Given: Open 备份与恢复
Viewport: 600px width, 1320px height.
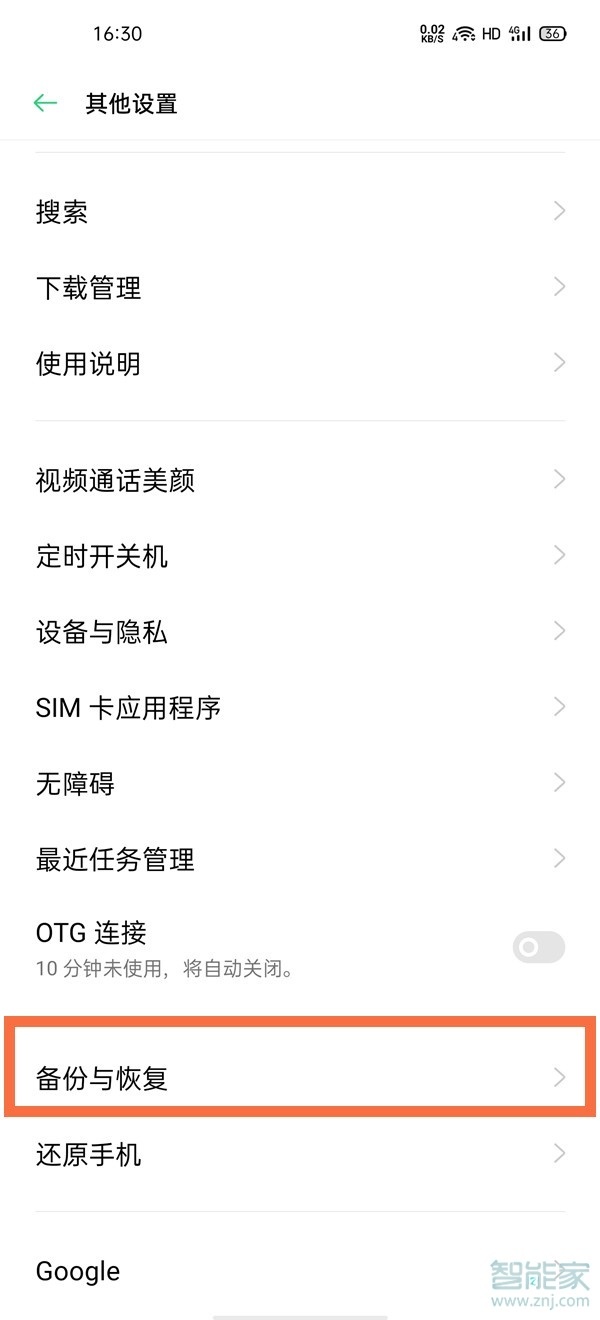Looking at the screenshot, I should point(300,1078).
